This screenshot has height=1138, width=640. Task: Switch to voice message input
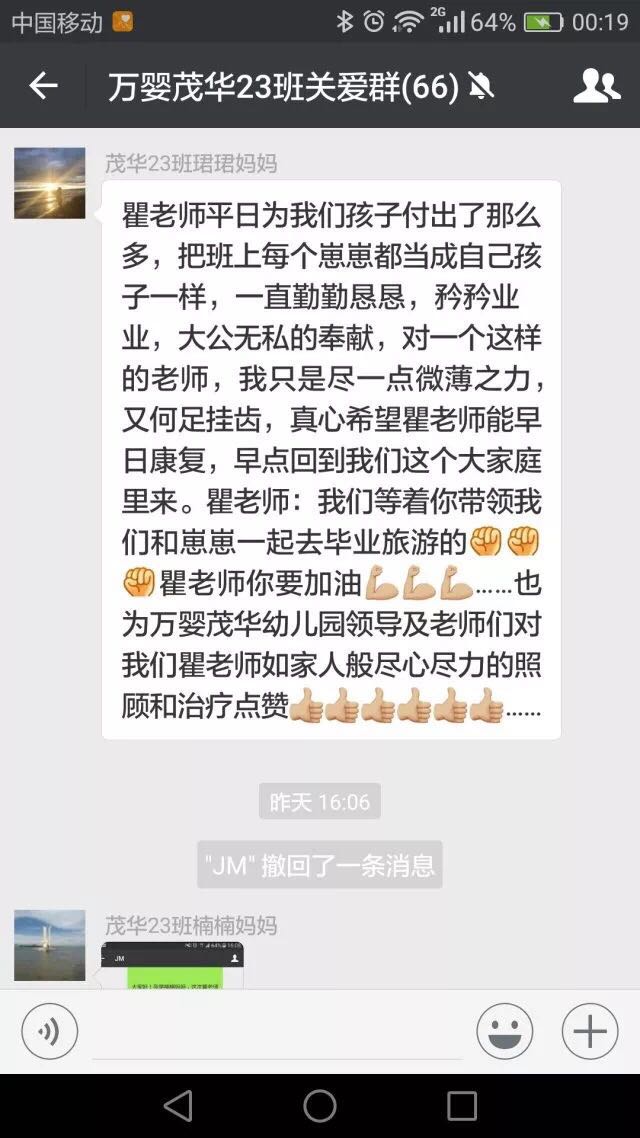[x=50, y=1031]
